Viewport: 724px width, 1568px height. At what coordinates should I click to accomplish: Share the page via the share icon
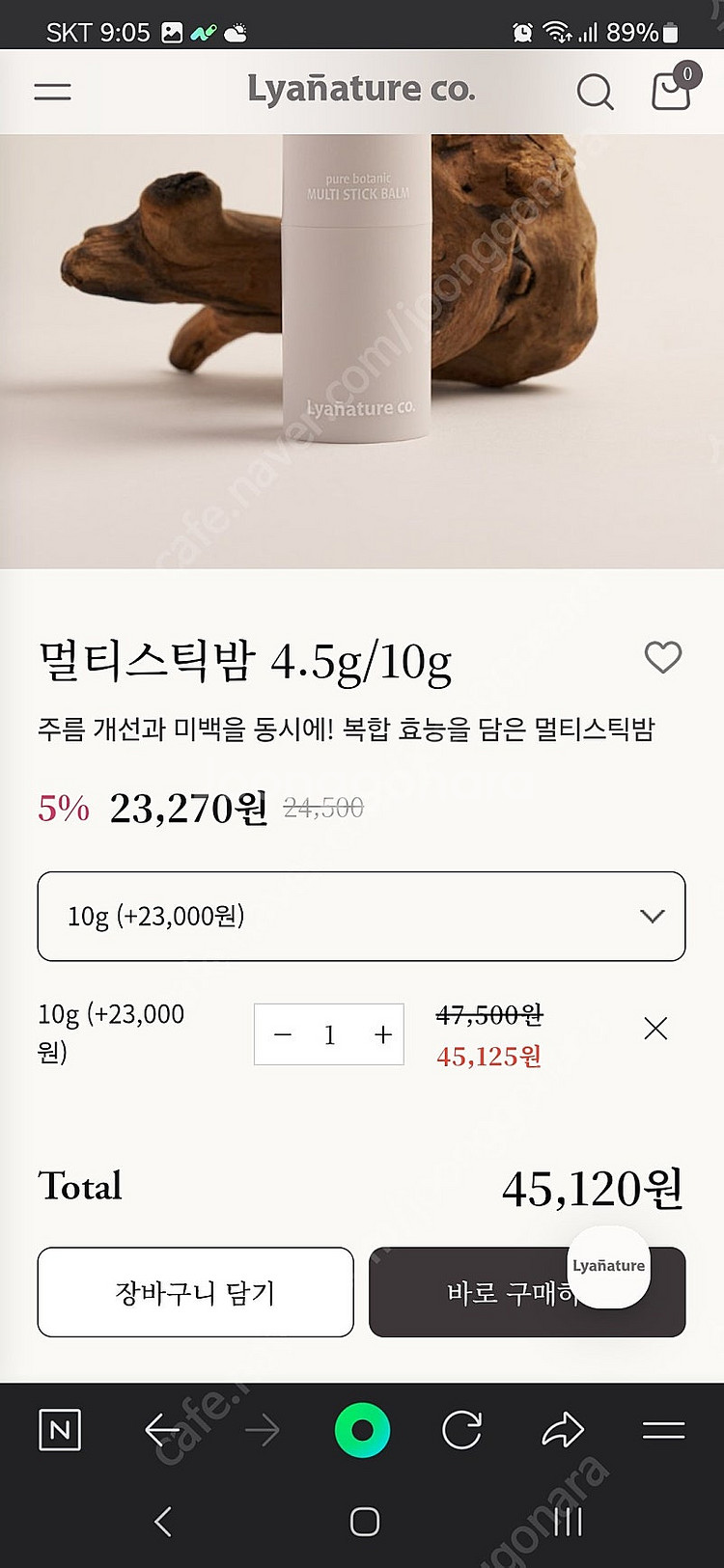click(x=565, y=1432)
